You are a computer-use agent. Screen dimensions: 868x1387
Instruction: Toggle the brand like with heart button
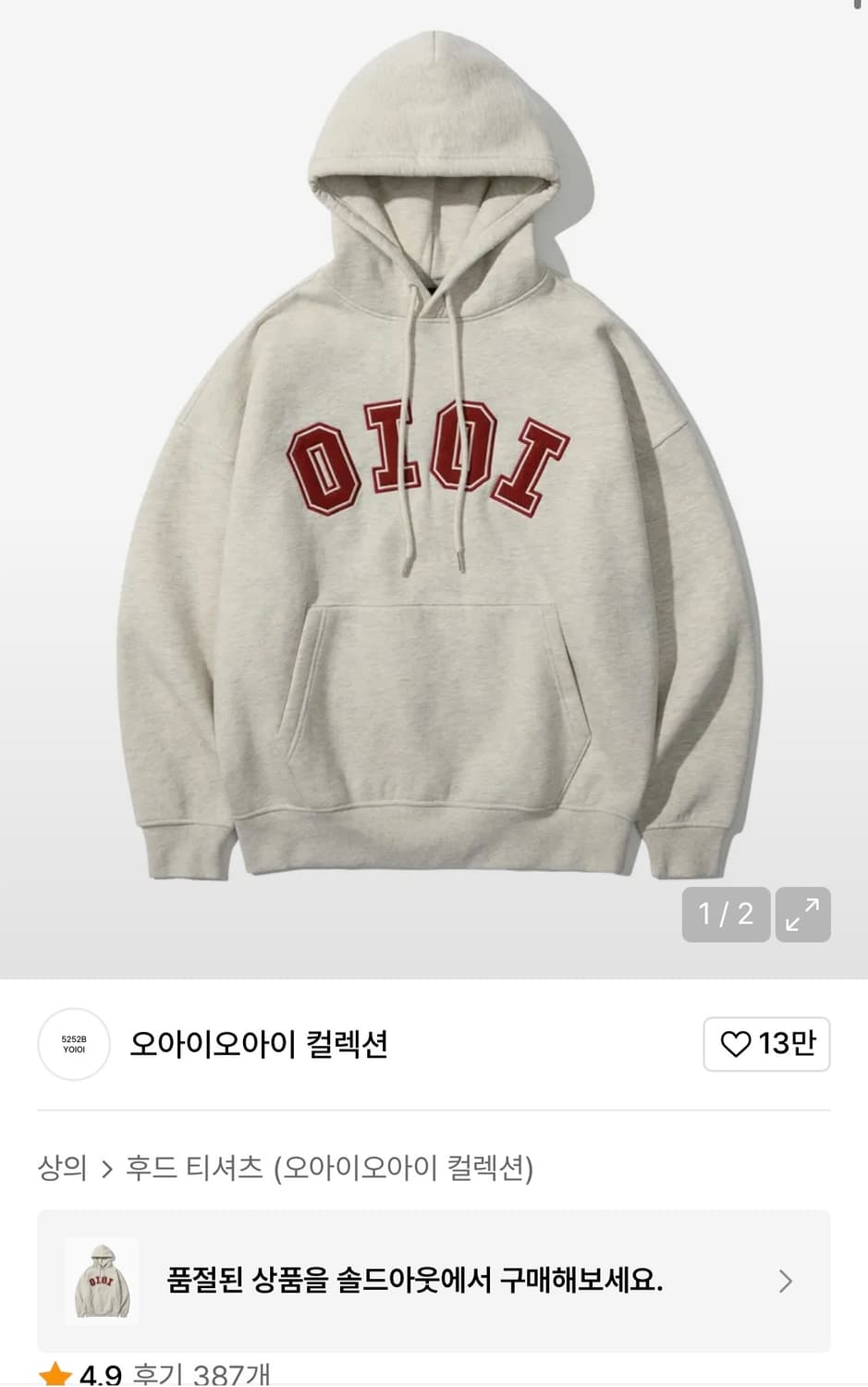(766, 1044)
